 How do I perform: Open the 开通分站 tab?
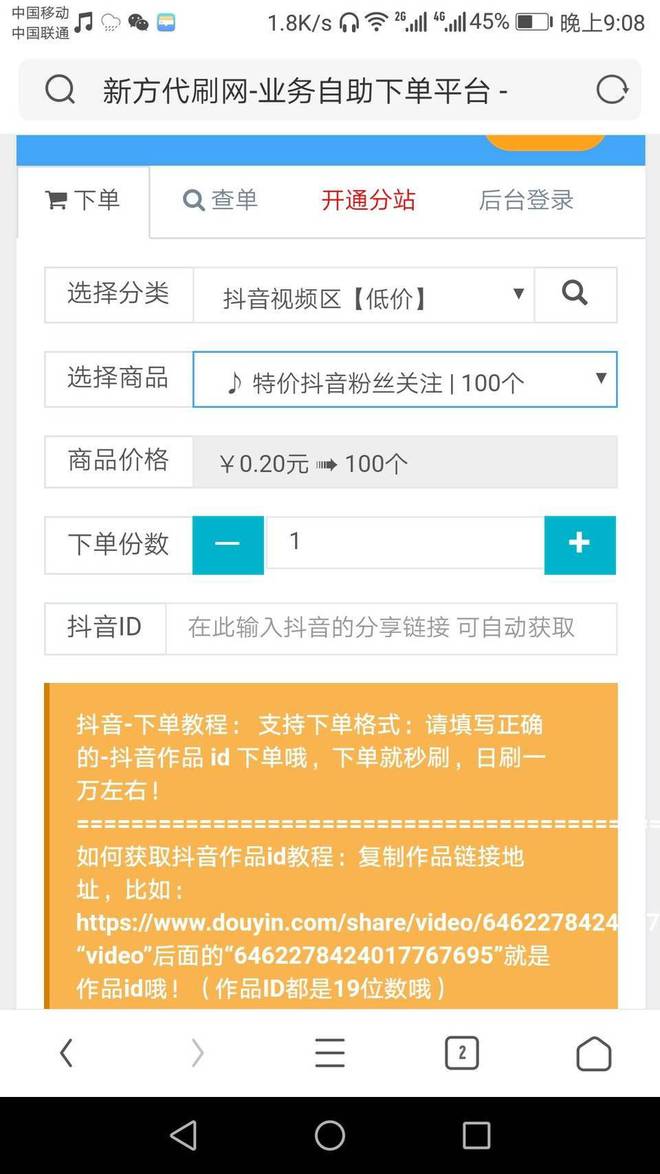click(368, 200)
